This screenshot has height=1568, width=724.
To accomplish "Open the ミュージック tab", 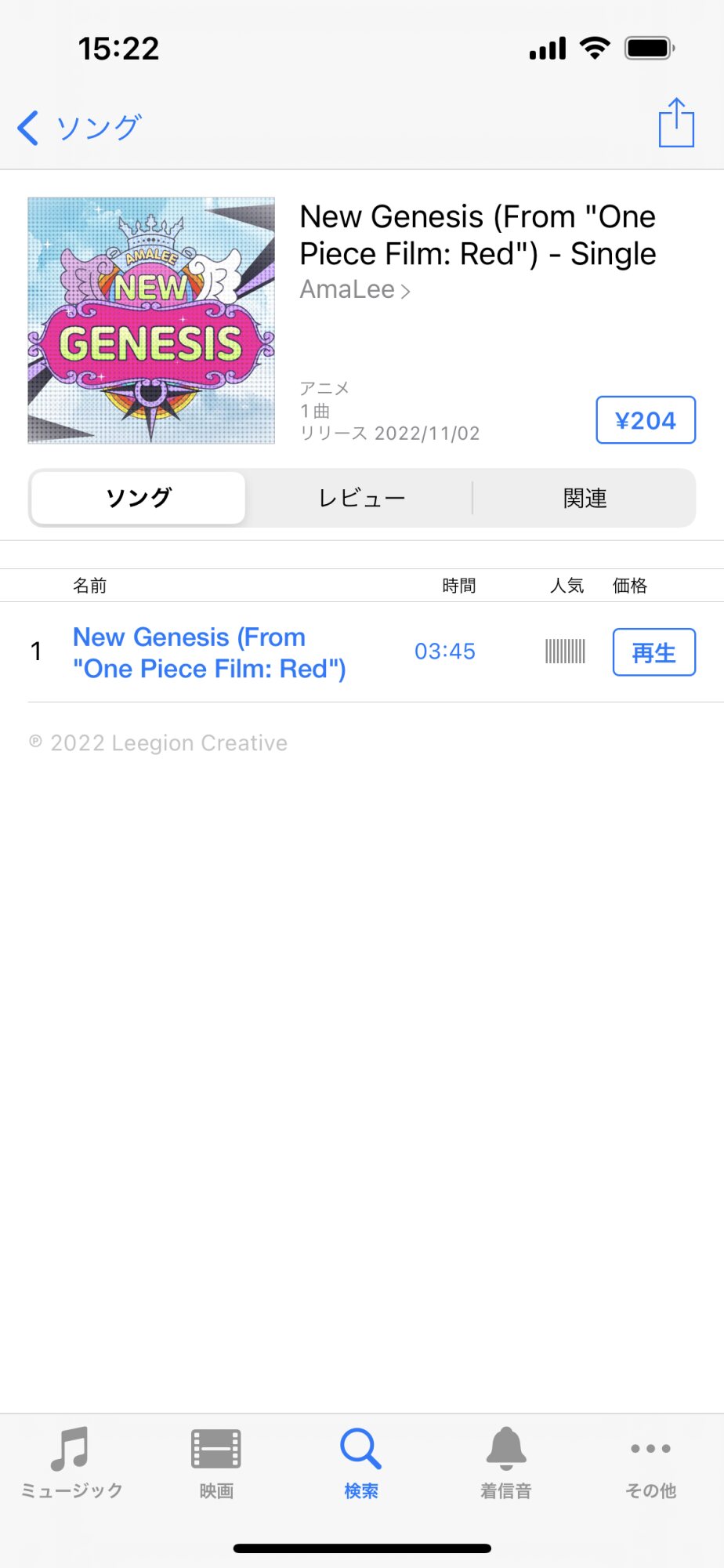I will tap(71, 1463).
